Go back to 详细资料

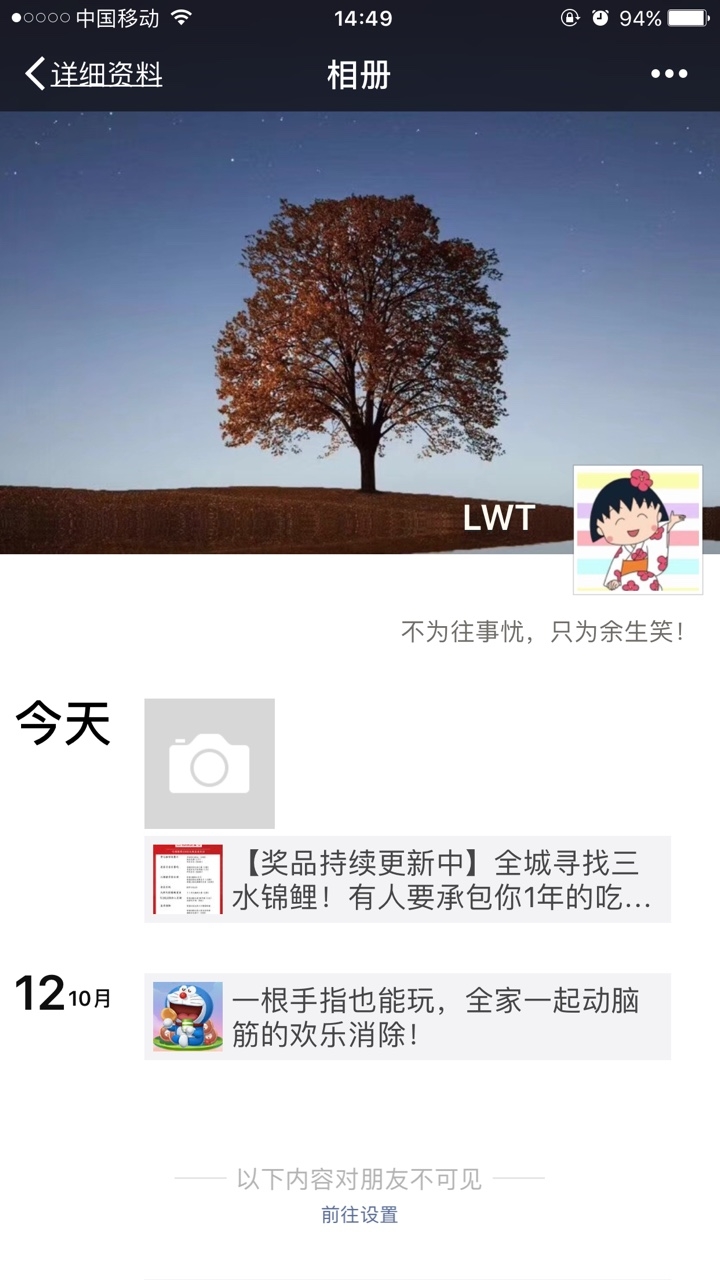click(93, 74)
